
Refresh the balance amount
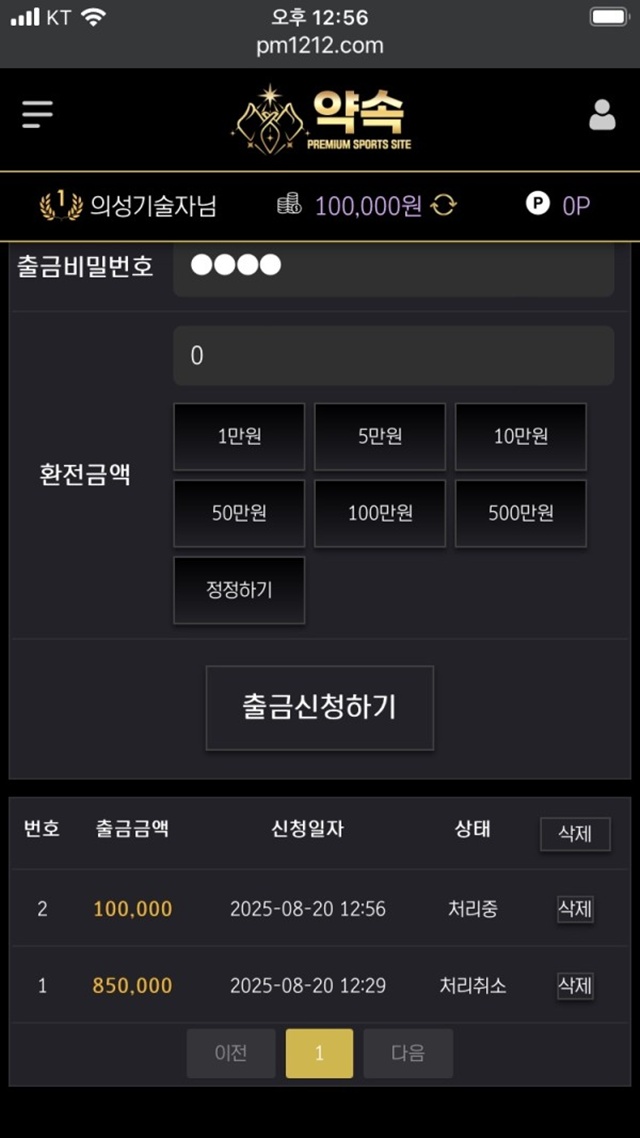pyautogui.click(x=443, y=206)
